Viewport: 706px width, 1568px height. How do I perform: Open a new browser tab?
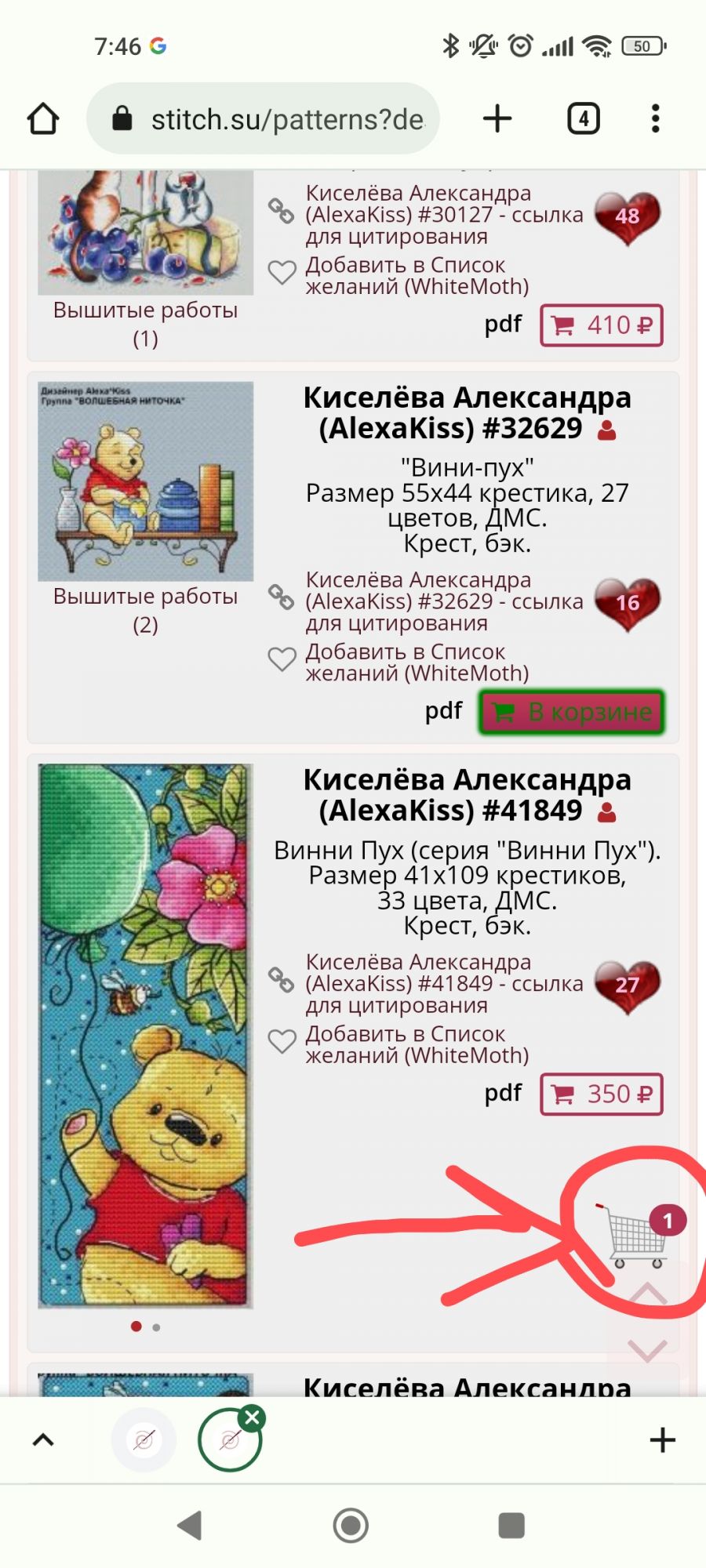click(497, 119)
